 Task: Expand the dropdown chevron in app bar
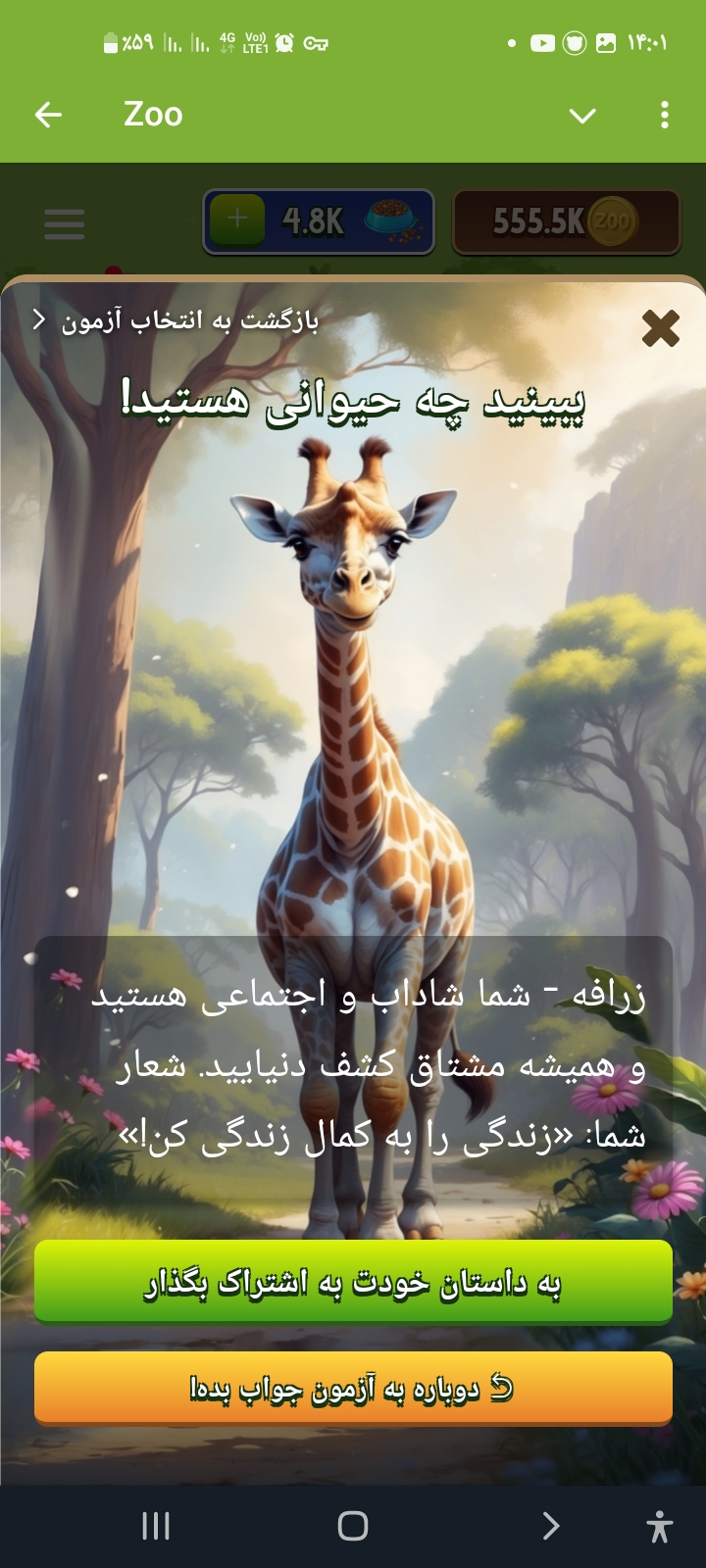pos(582,117)
